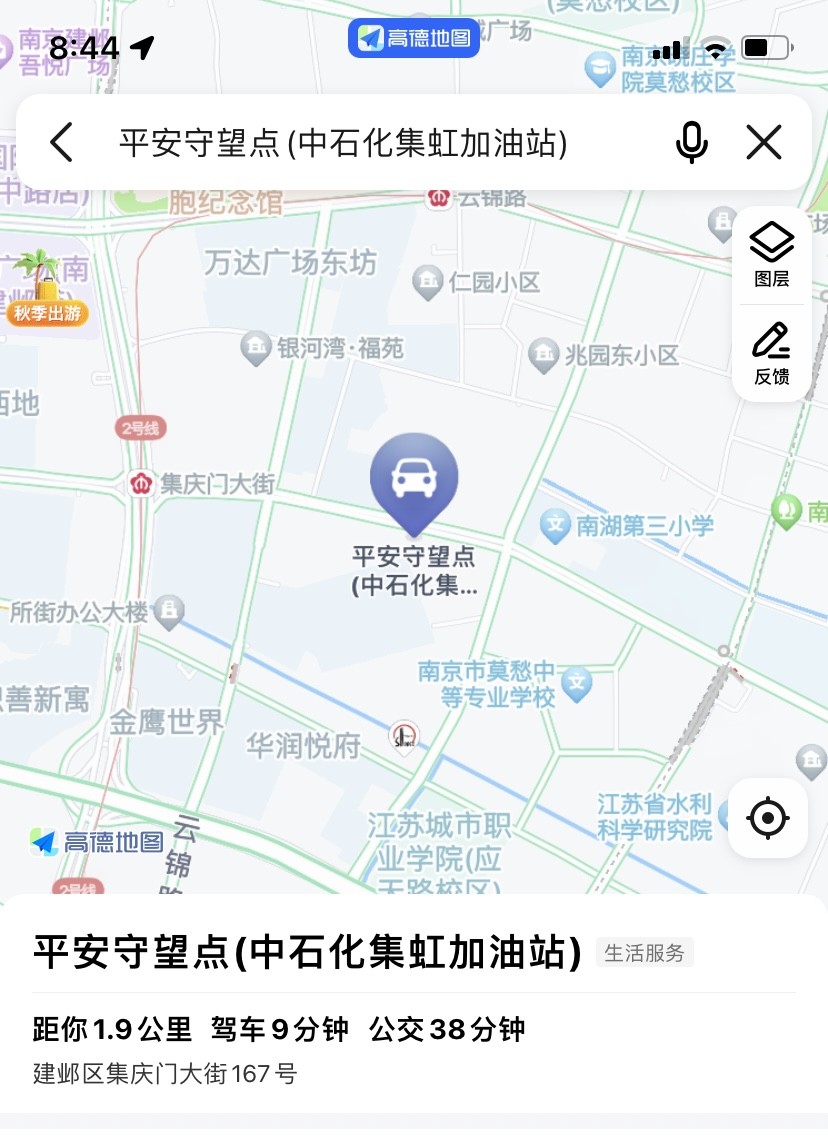Recenter map on my location
This screenshot has height=1137, width=828.
[x=768, y=819]
